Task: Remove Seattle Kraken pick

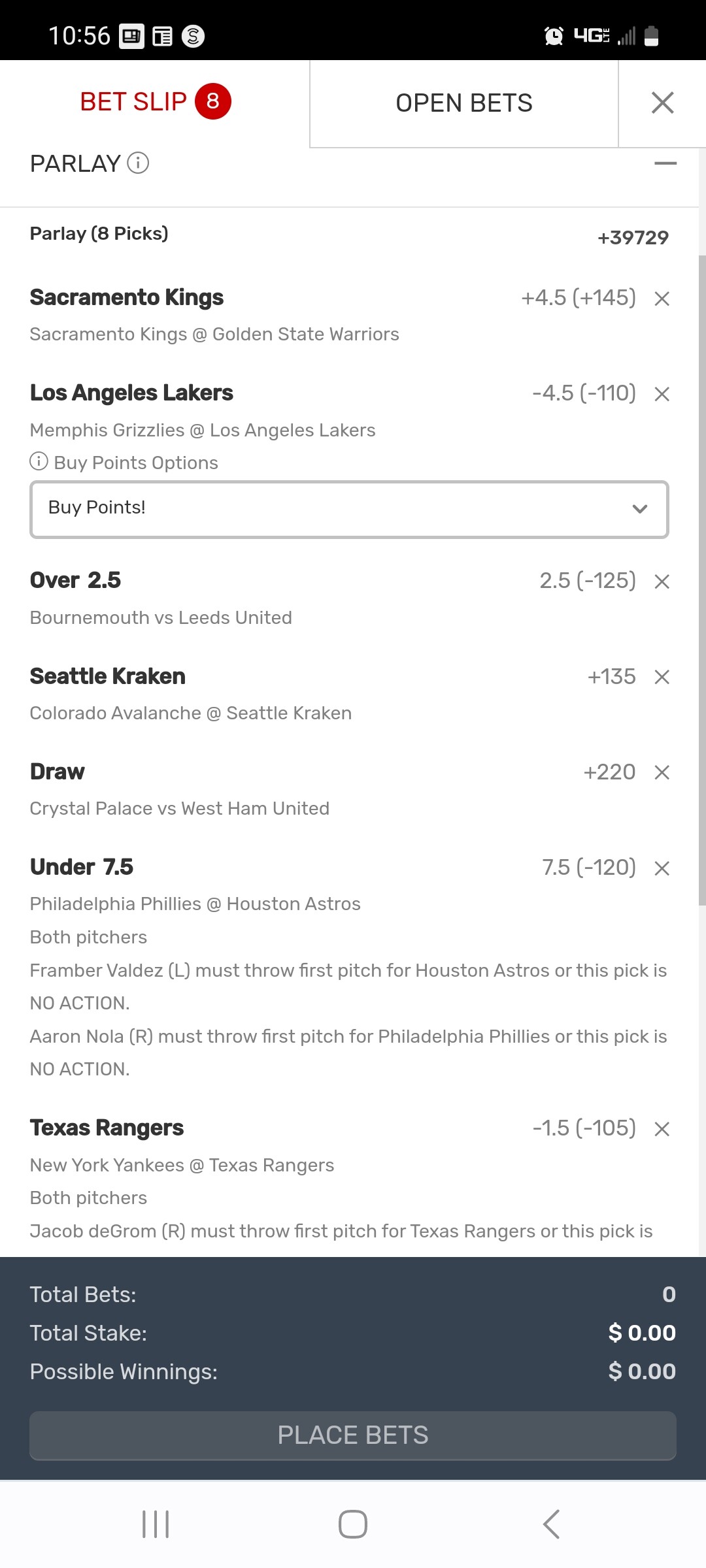Action: pyautogui.click(x=662, y=677)
